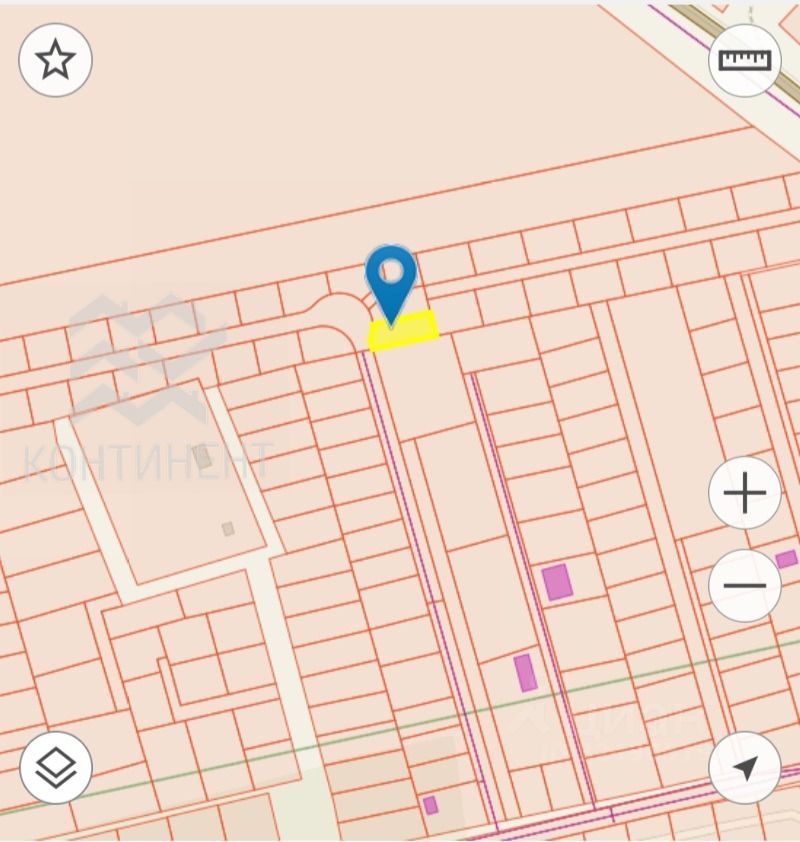This screenshot has width=800, height=842.
Task: Open the map layers selector
Action: 56,768
